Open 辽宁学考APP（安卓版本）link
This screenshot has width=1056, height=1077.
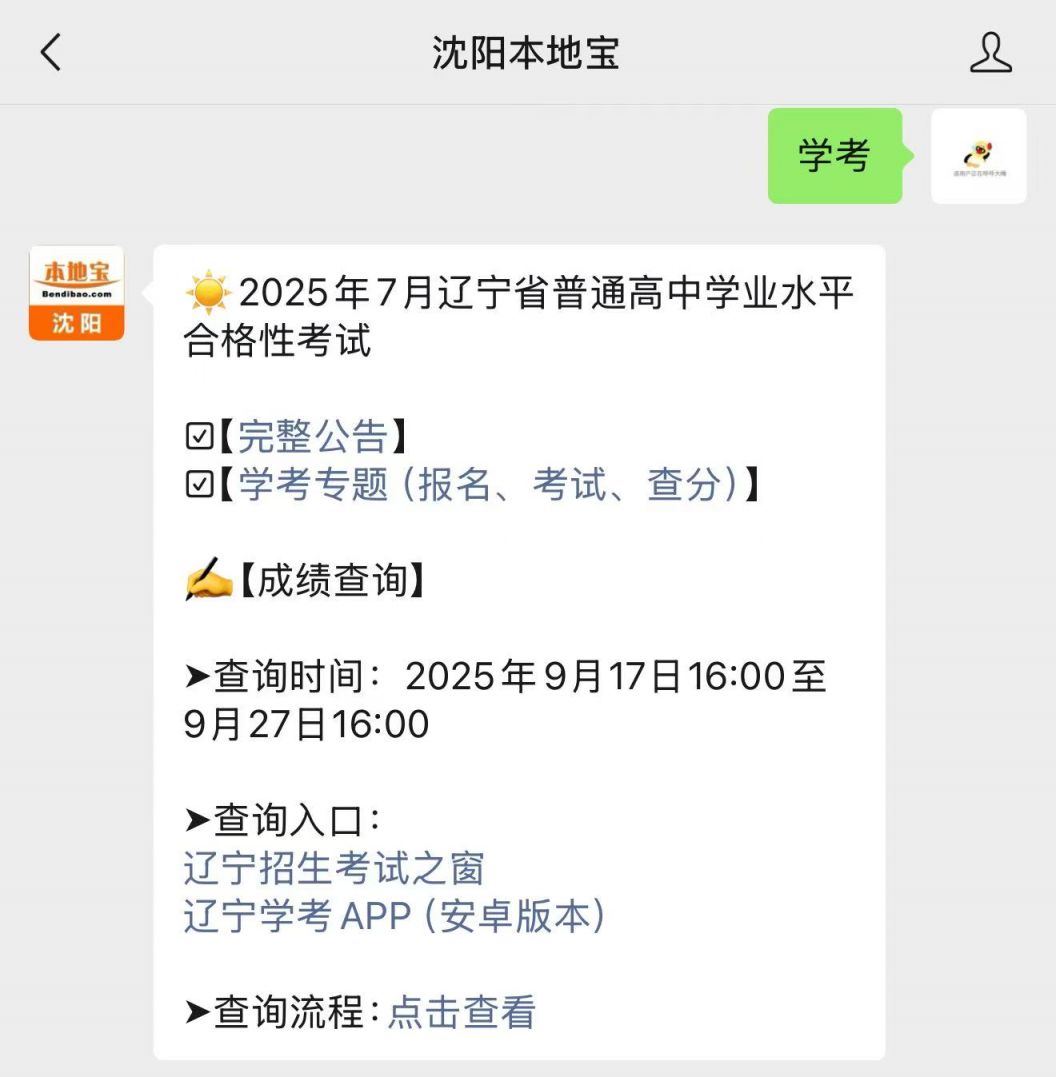[397, 918]
